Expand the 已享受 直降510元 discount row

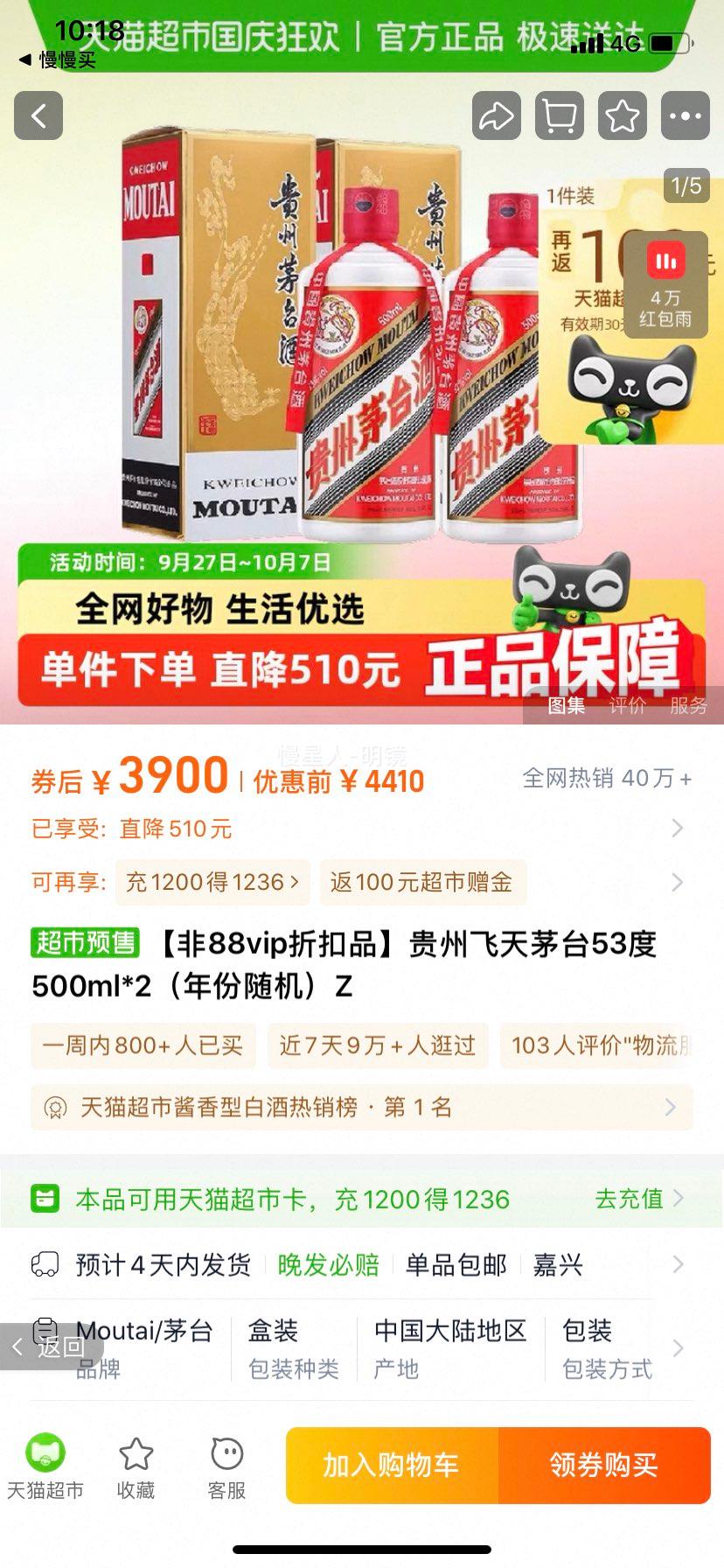676,828
